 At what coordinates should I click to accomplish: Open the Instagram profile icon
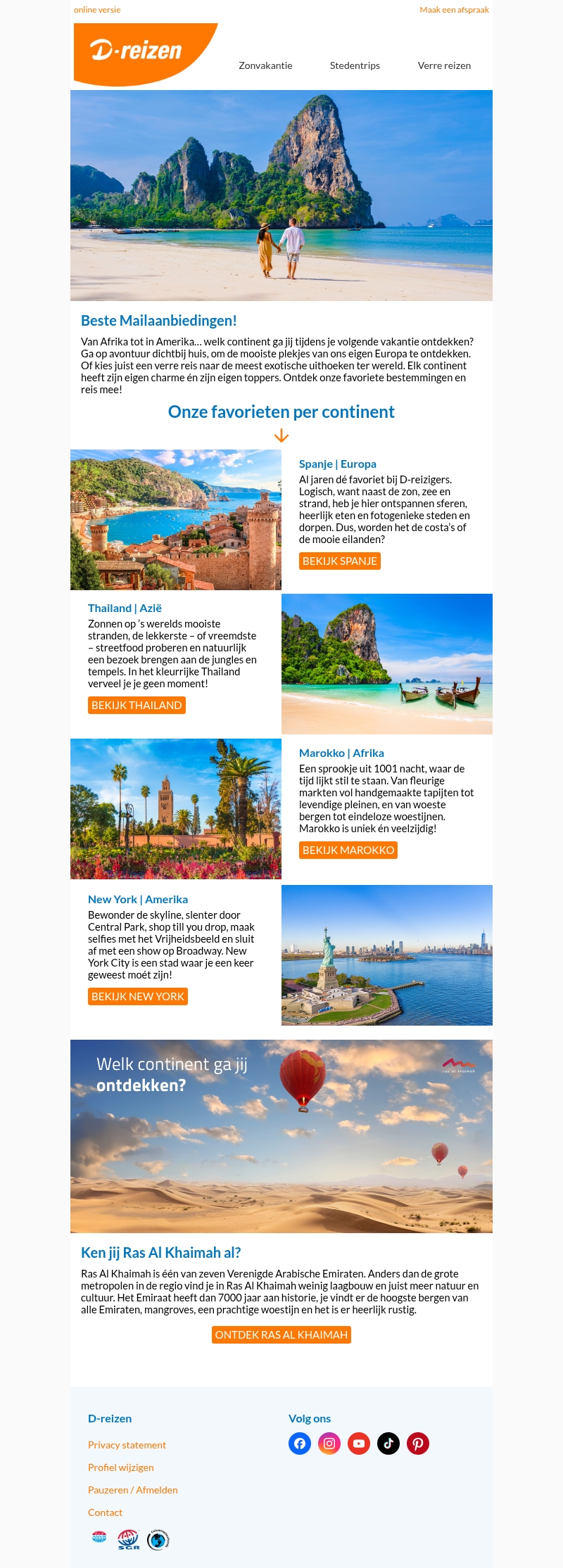329,1443
